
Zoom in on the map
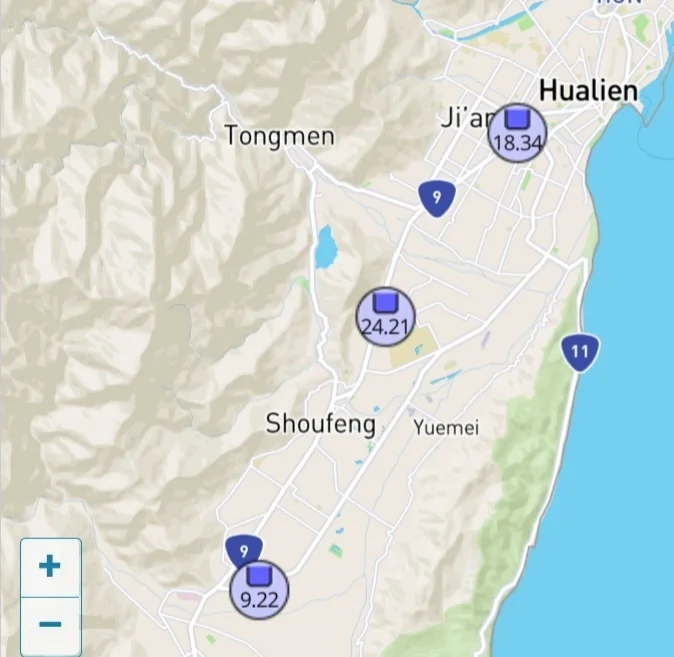point(50,567)
